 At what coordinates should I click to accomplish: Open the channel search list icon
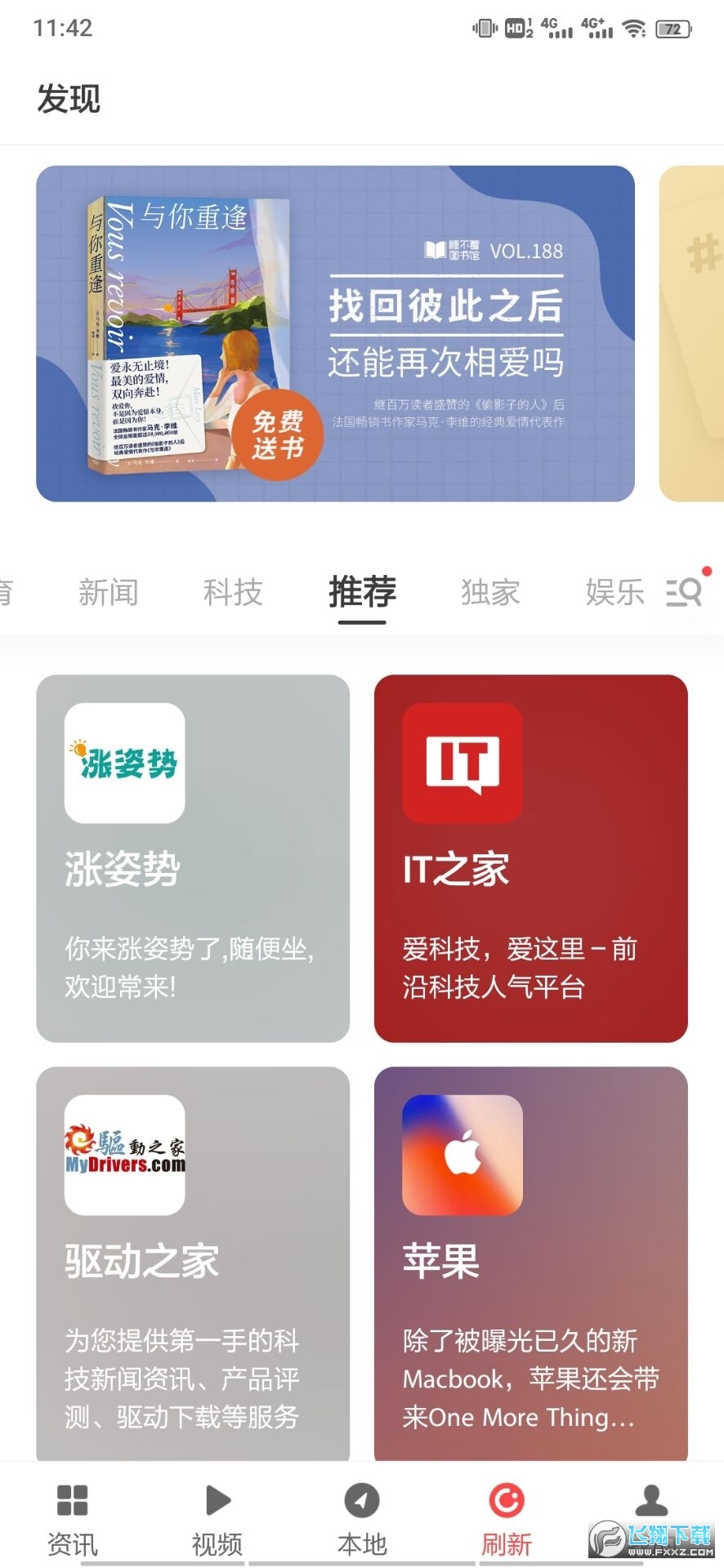click(x=684, y=591)
